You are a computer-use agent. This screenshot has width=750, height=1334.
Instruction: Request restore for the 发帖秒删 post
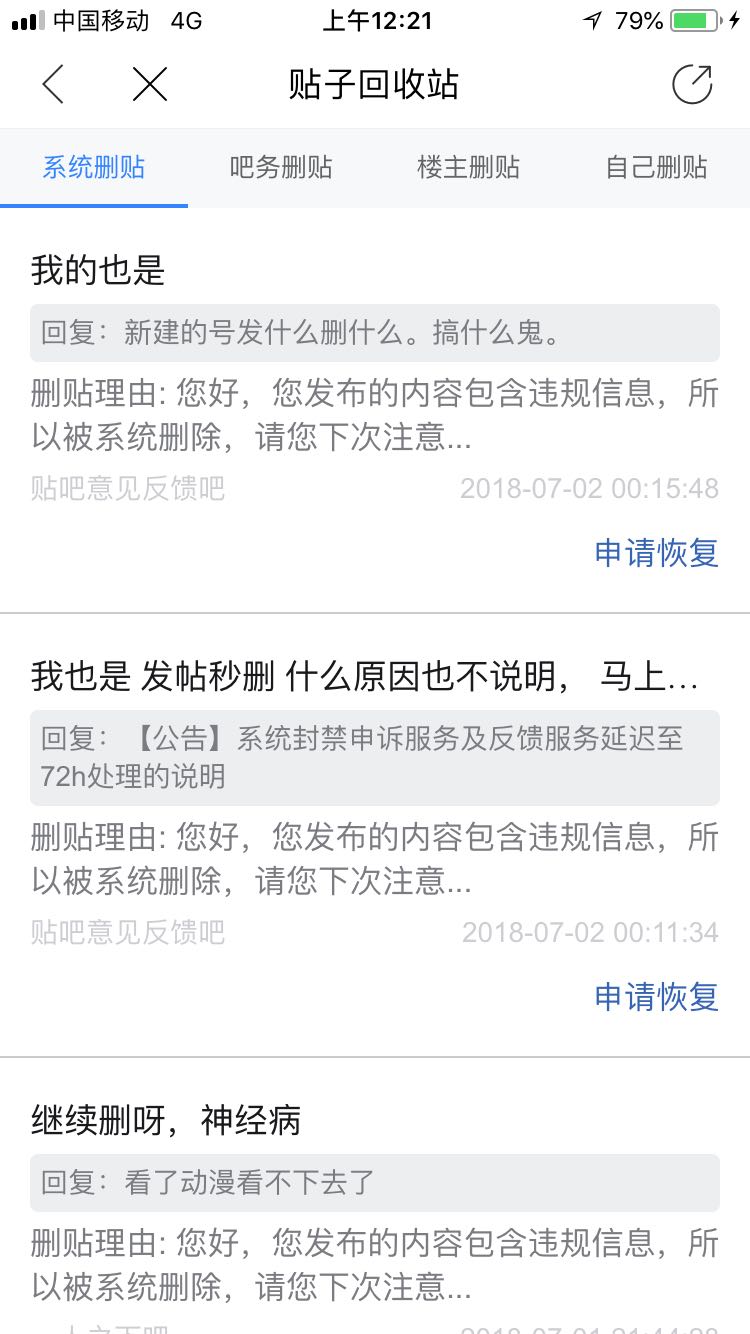(656, 997)
